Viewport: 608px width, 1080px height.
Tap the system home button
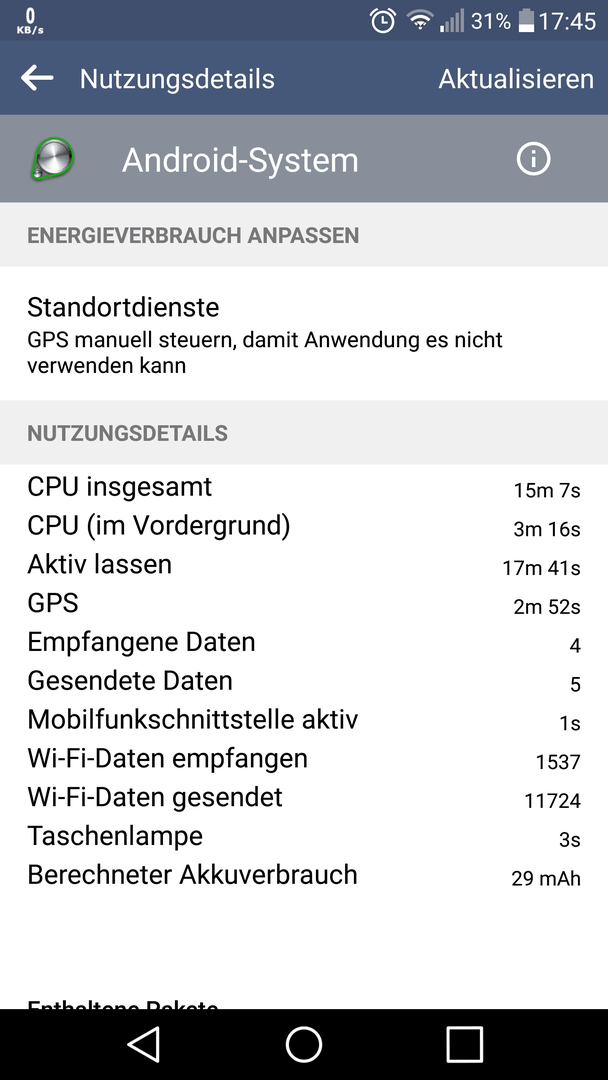click(x=304, y=1044)
